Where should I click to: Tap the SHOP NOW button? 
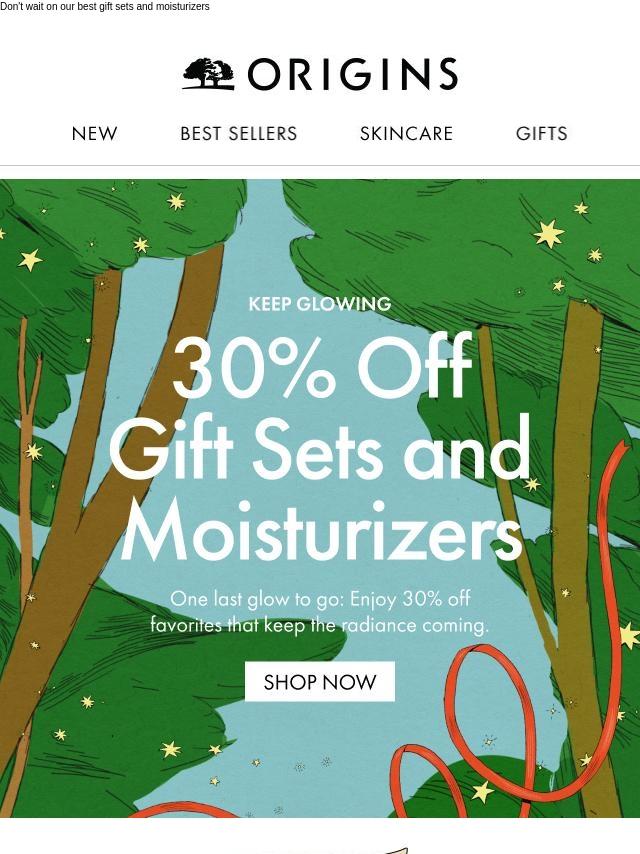tap(320, 682)
